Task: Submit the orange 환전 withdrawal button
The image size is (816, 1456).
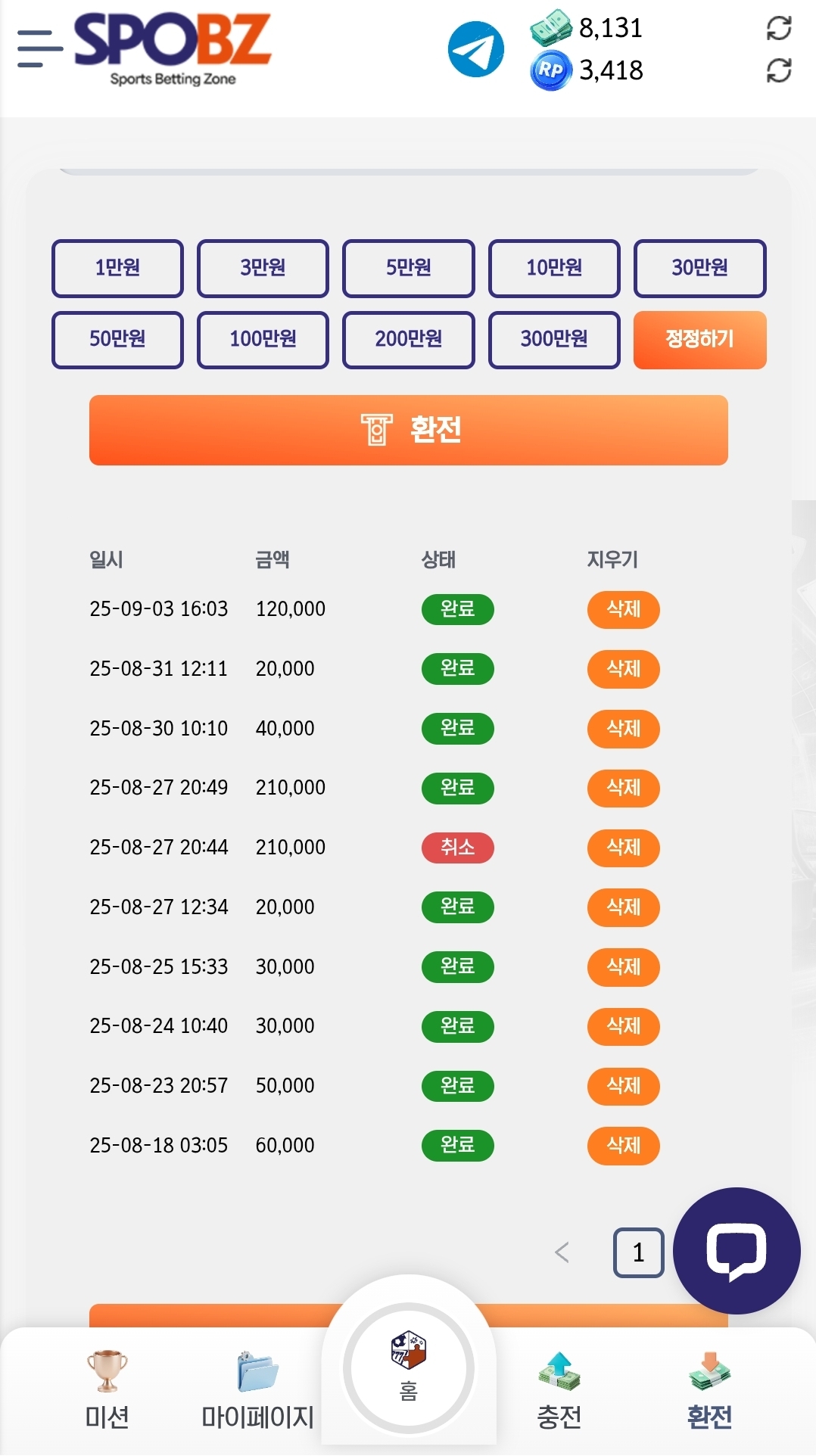Action: click(409, 430)
